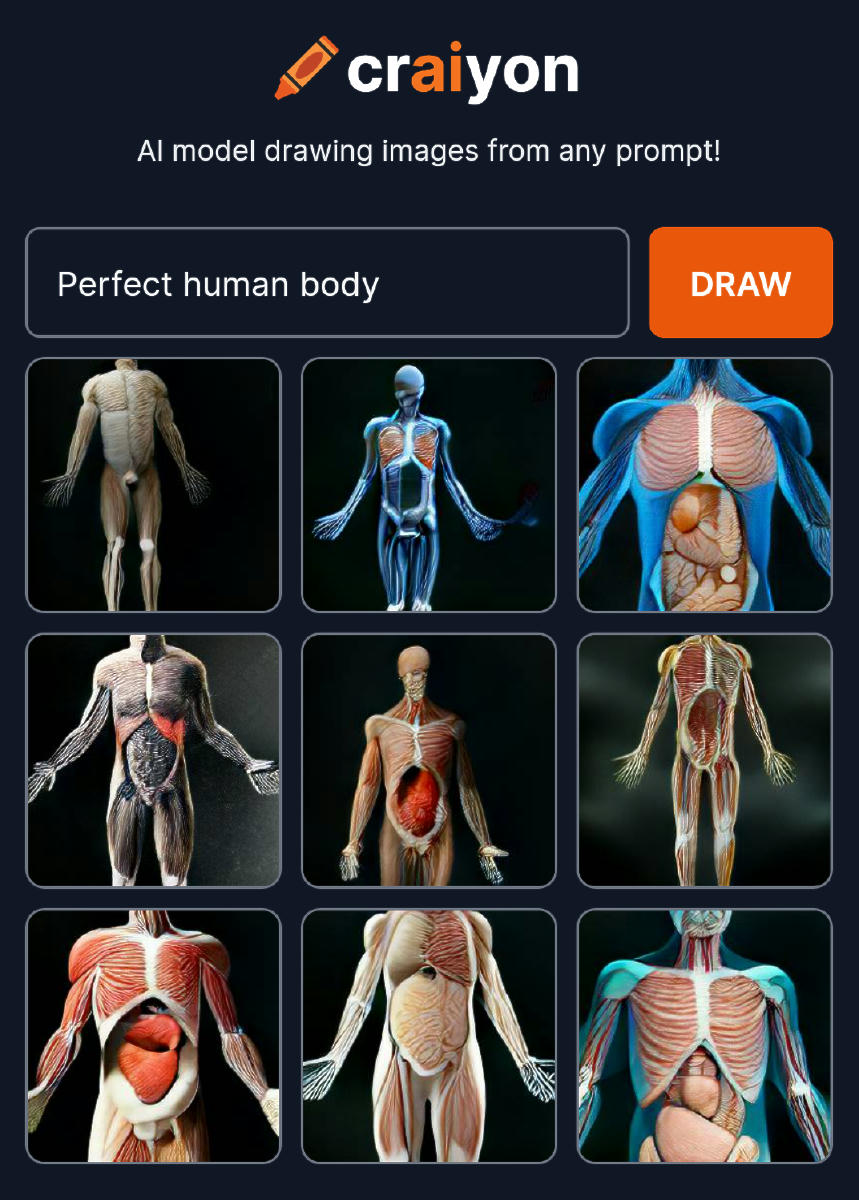
Task: Open the teal-shouldered torso image
Action: pos(705,1036)
